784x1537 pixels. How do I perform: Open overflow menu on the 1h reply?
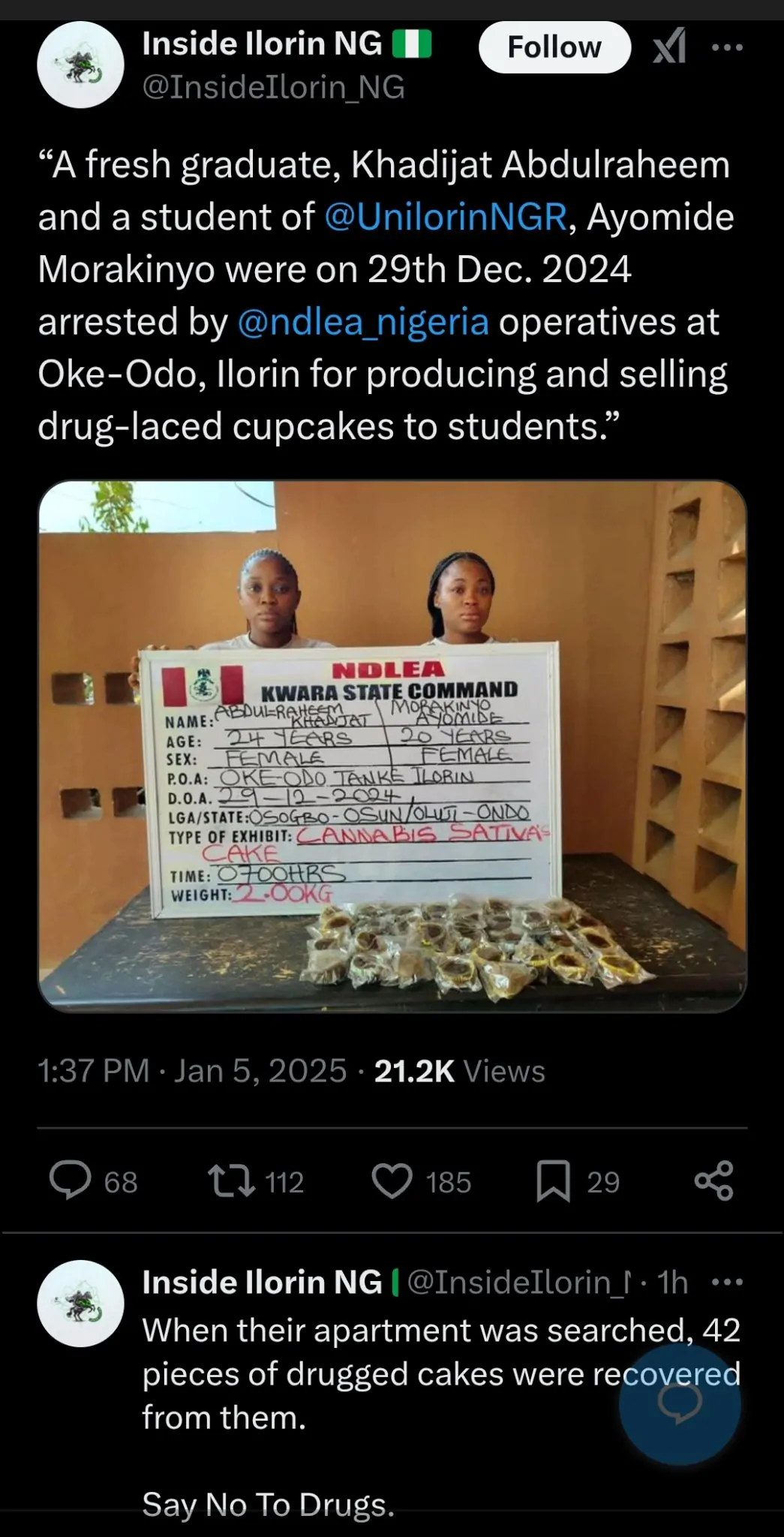click(727, 1282)
